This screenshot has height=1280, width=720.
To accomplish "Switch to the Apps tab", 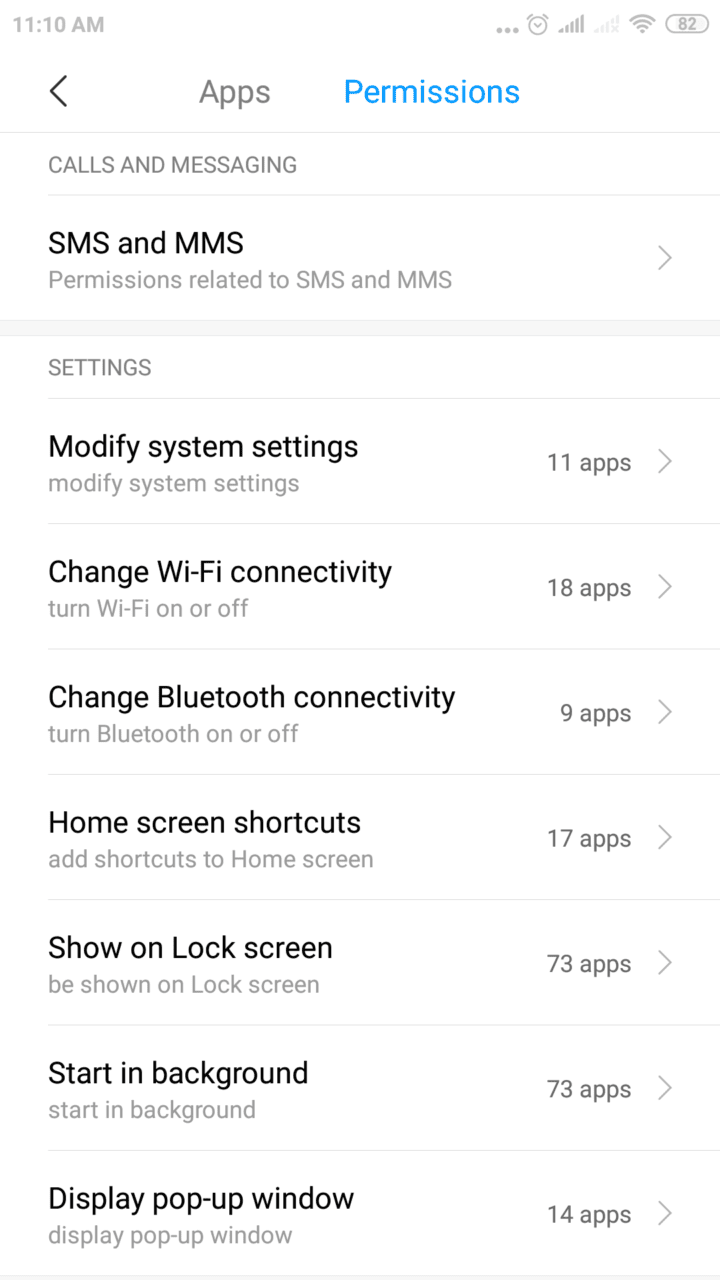I will 235,92.
